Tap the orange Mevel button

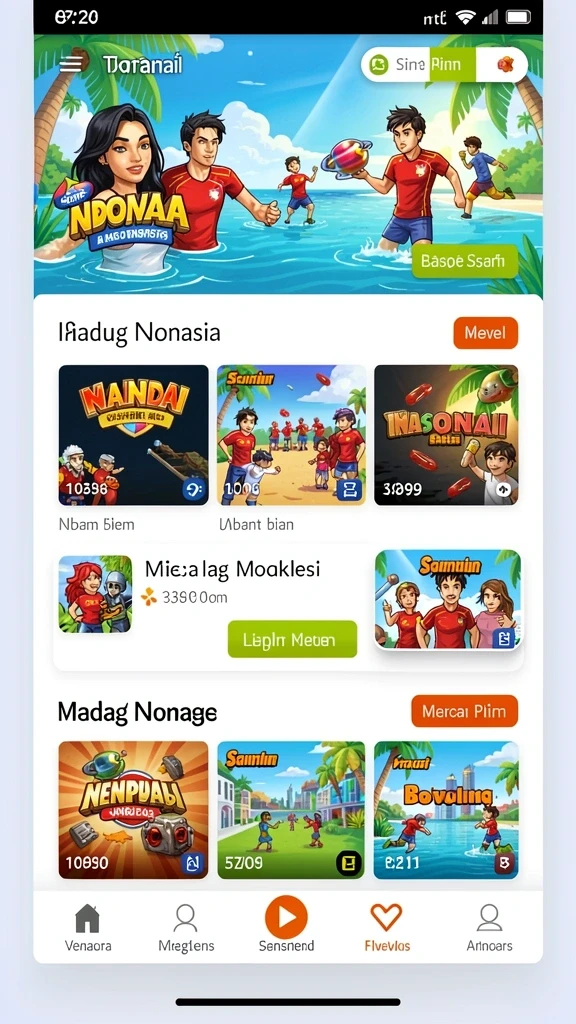485,333
